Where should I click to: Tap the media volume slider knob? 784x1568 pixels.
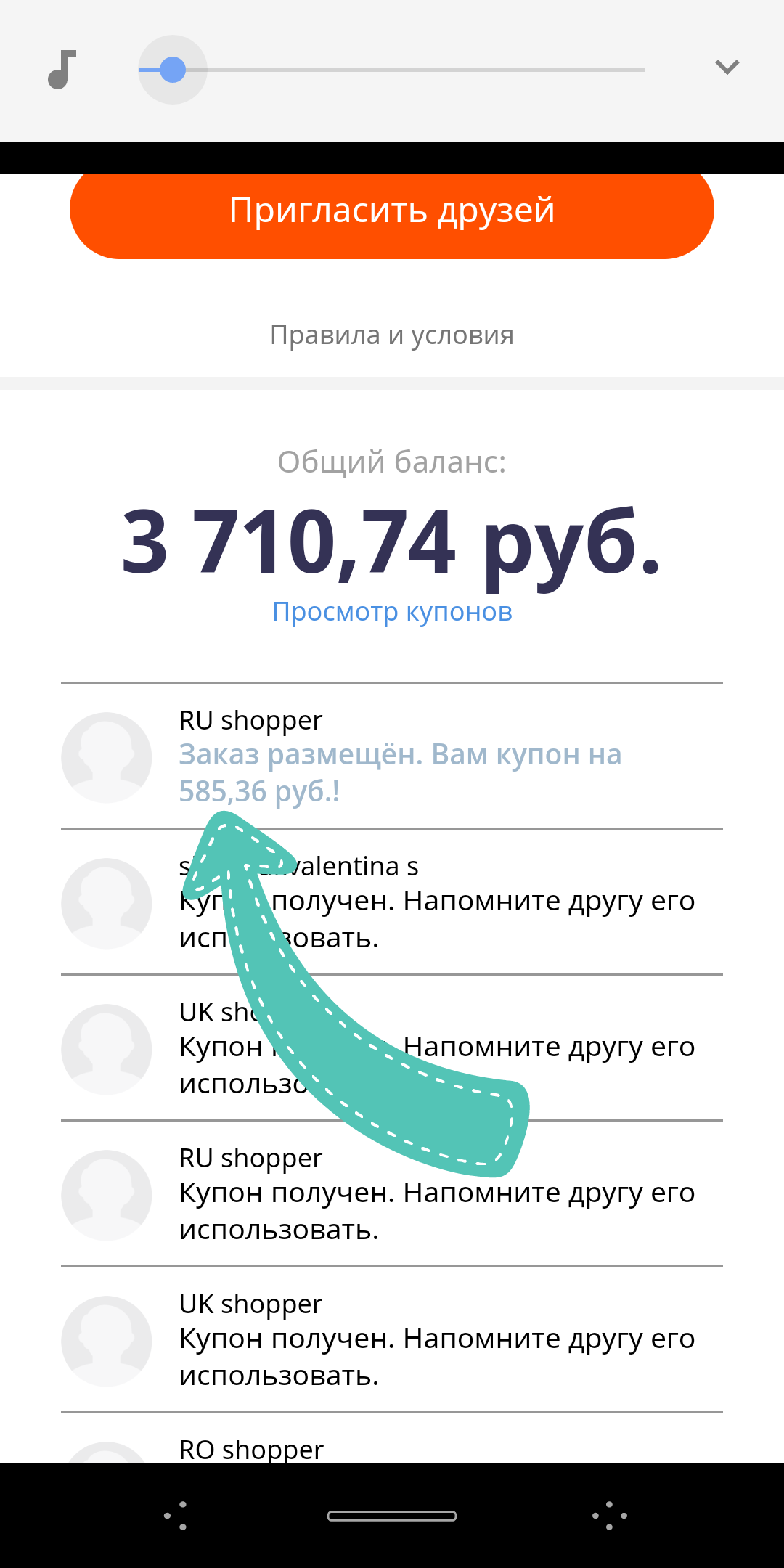pos(173,70)
